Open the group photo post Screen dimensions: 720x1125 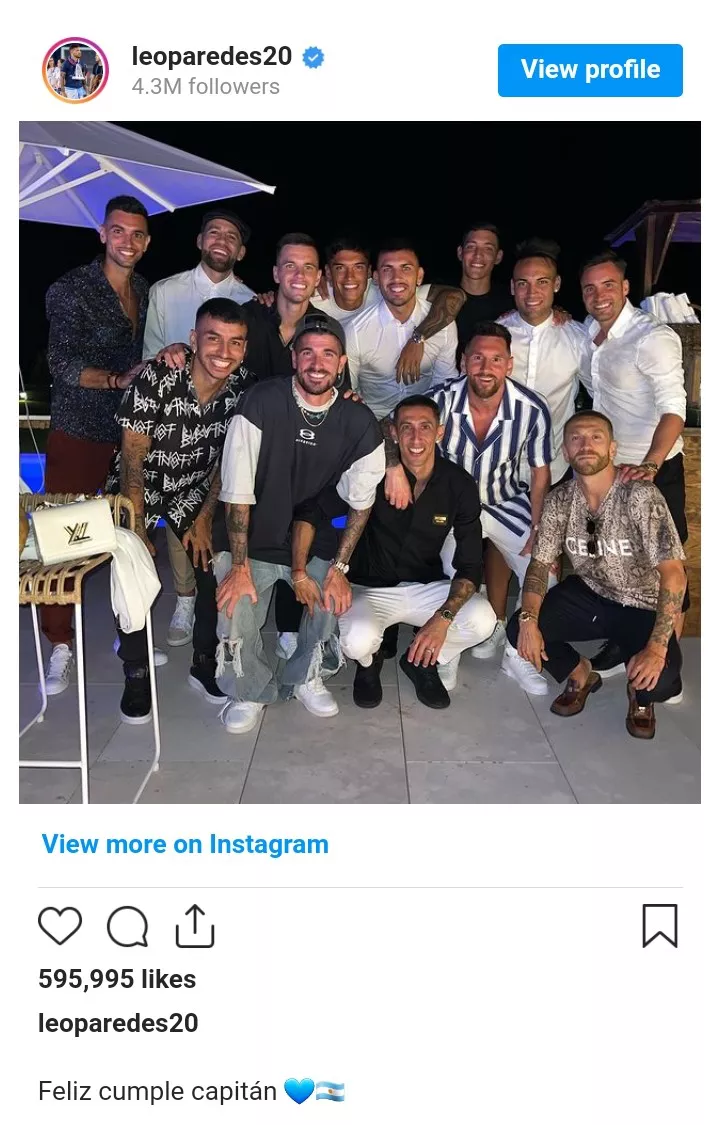(x=360, y=462)
